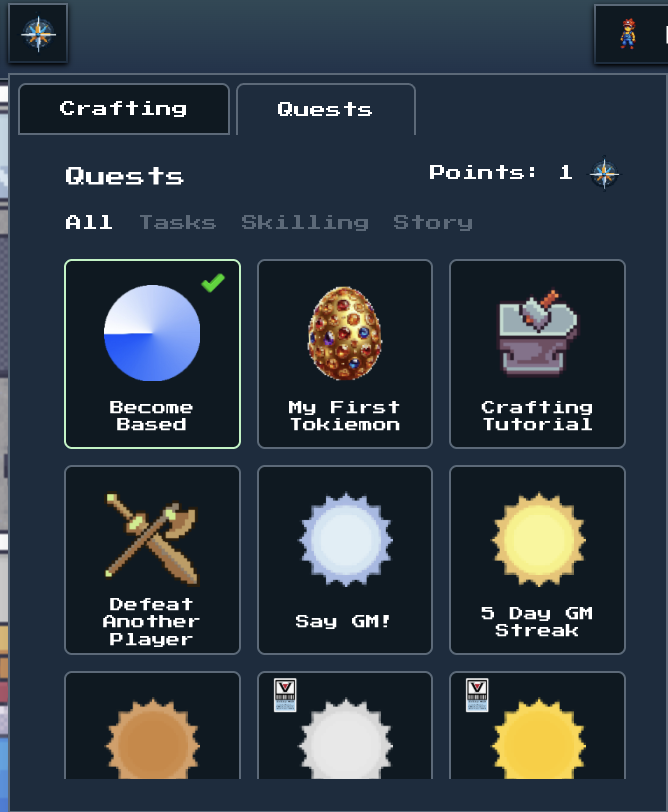Open the player character avatar button
Image resolution: width=668 pixels, height=812 pixels.
pos(629,35)
